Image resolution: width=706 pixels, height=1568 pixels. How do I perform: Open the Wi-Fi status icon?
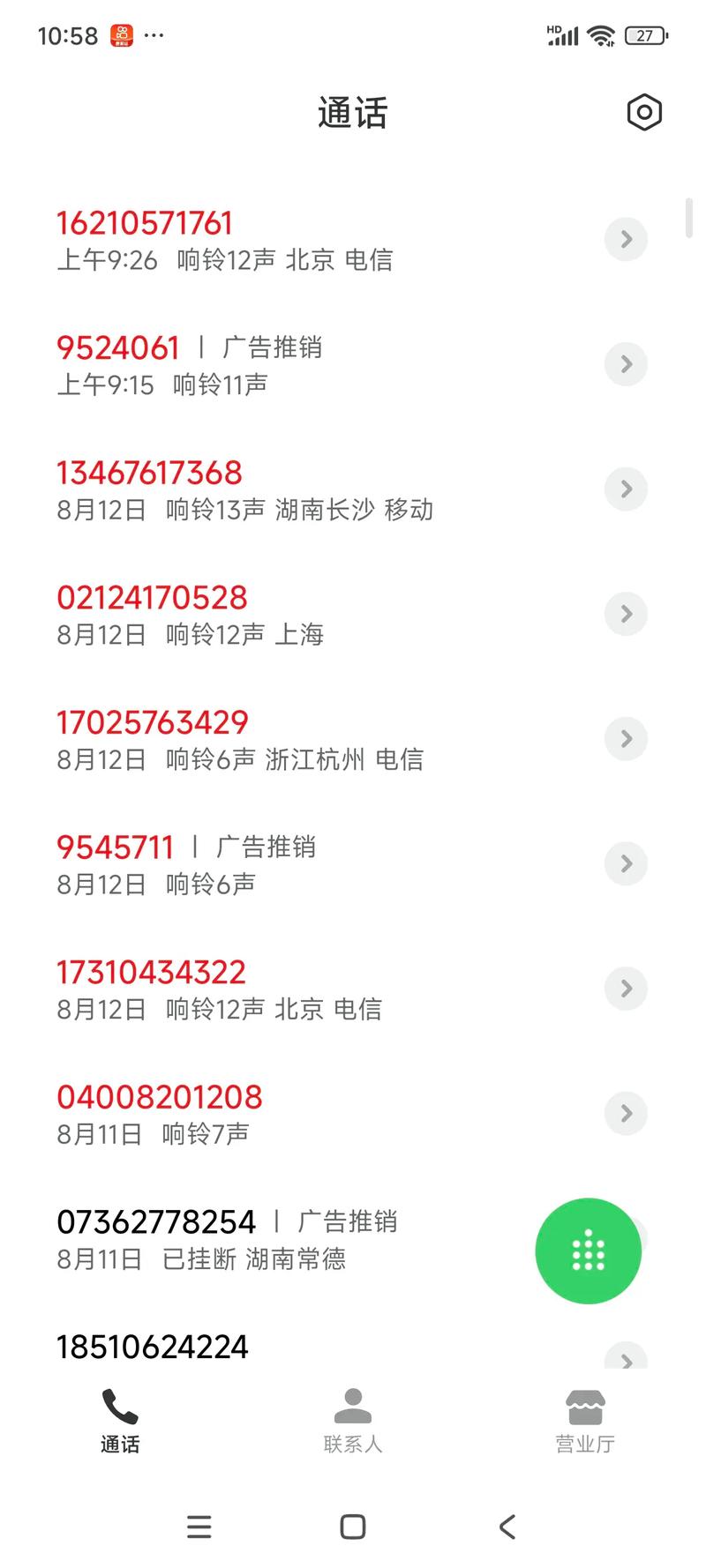tap(601, 34)
